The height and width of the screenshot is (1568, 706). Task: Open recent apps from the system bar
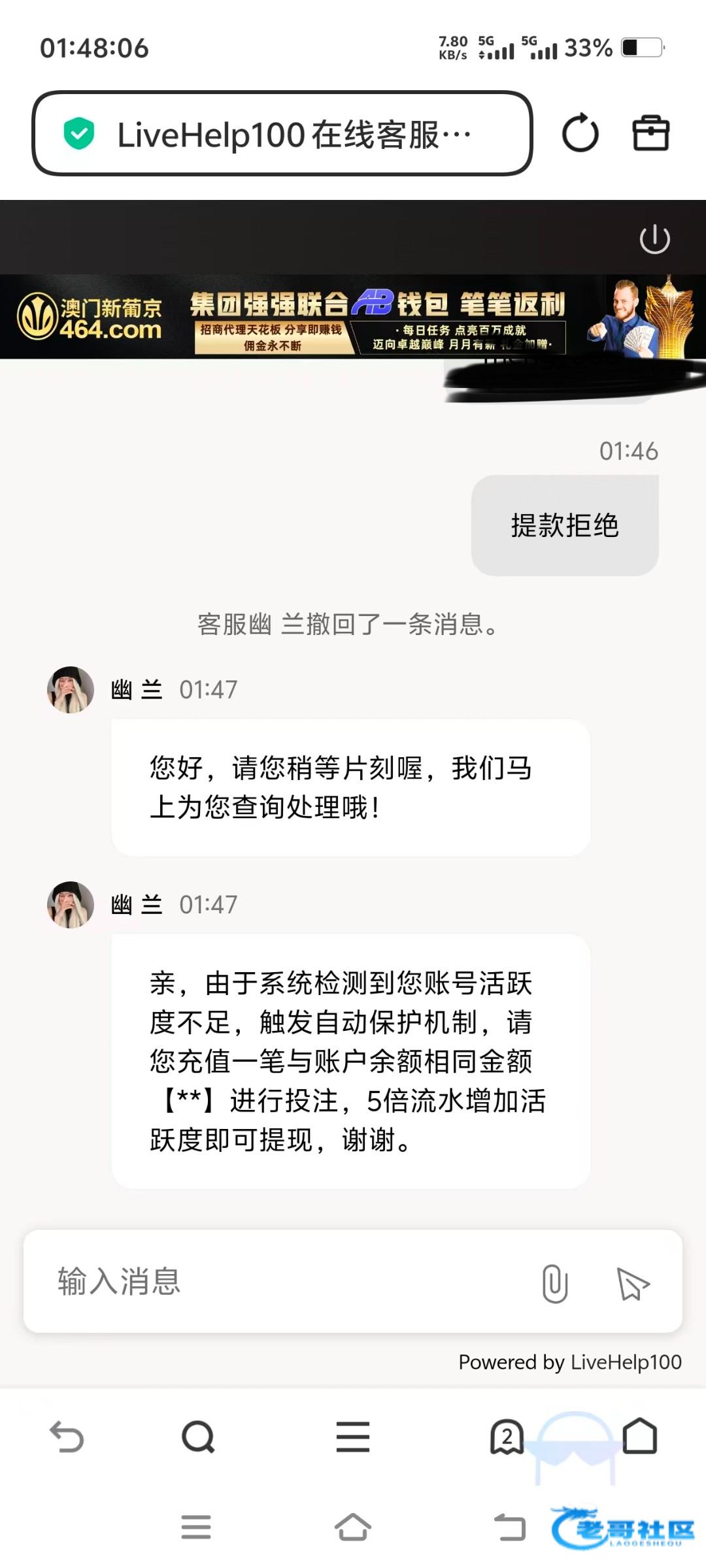196,1527
